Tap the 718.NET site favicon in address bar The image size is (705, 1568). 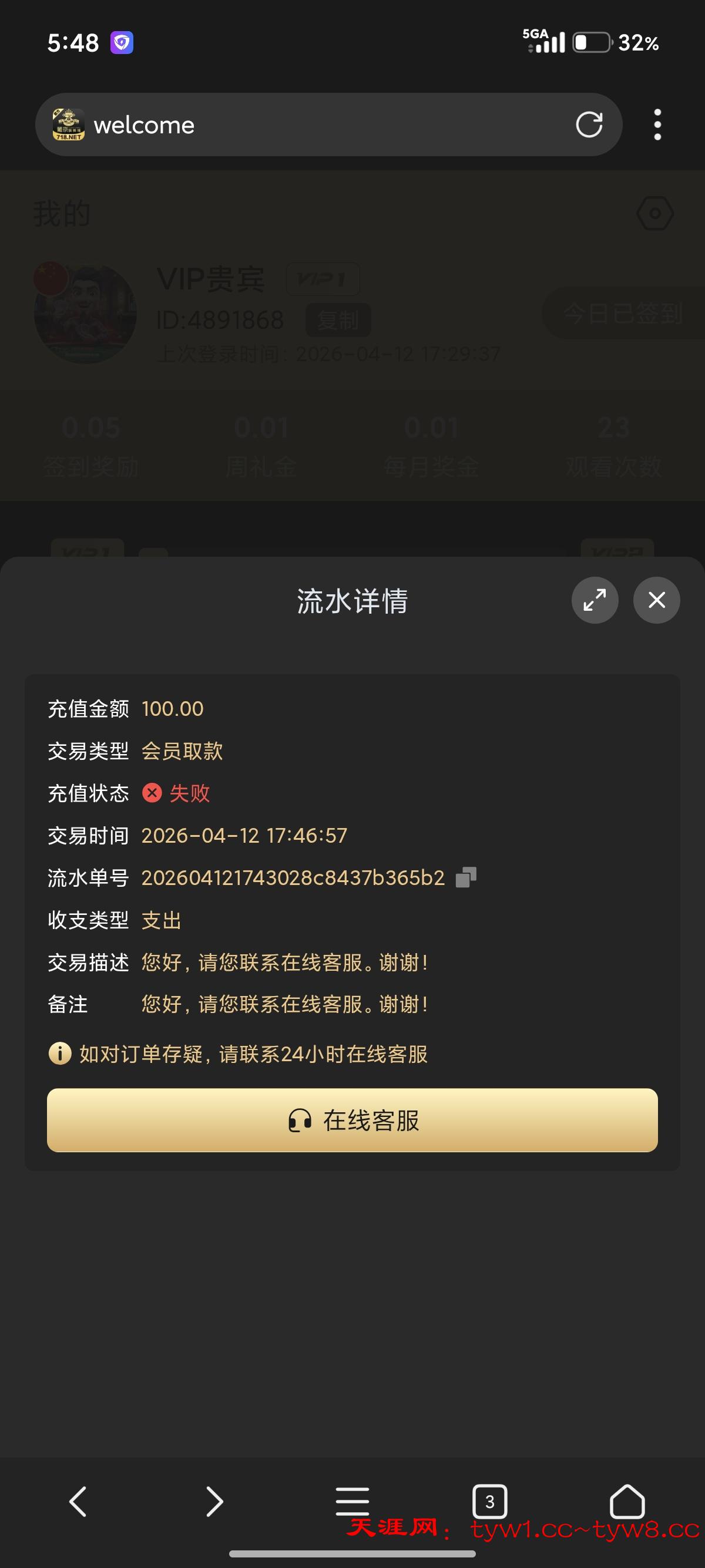click(69, 124)
